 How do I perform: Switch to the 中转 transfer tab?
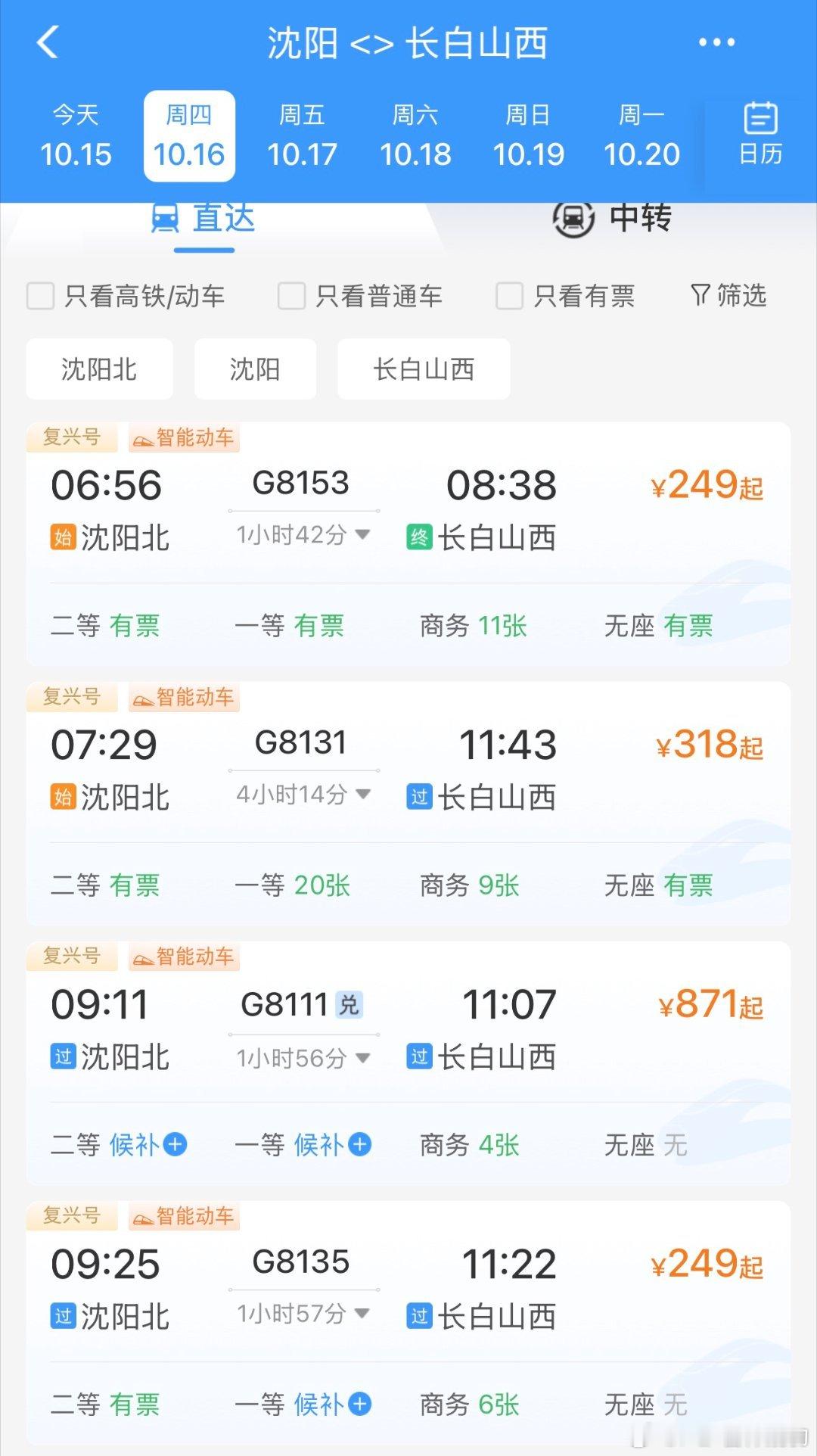pos(613,219)
